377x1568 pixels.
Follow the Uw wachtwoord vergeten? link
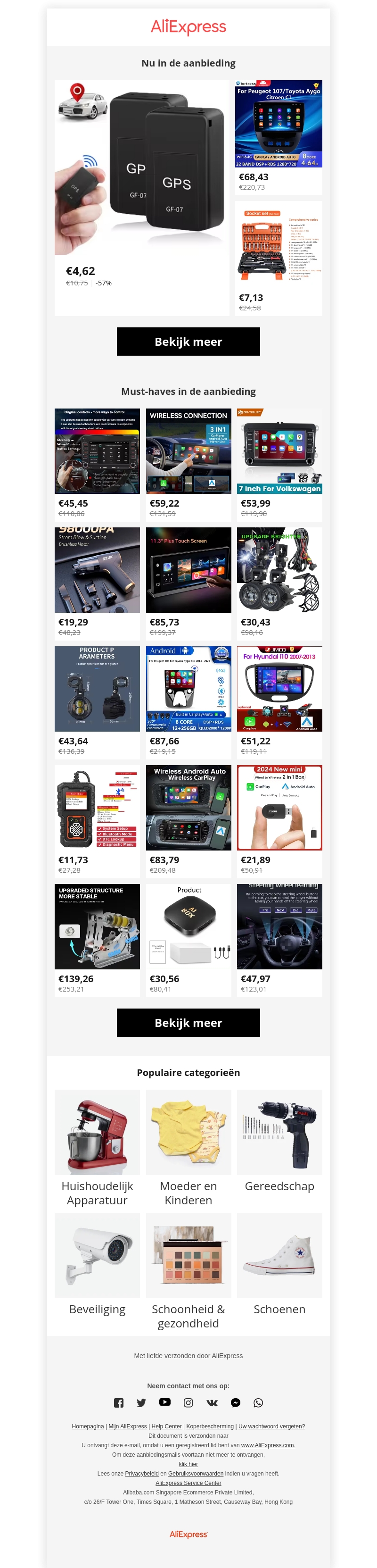(271, 1426)
